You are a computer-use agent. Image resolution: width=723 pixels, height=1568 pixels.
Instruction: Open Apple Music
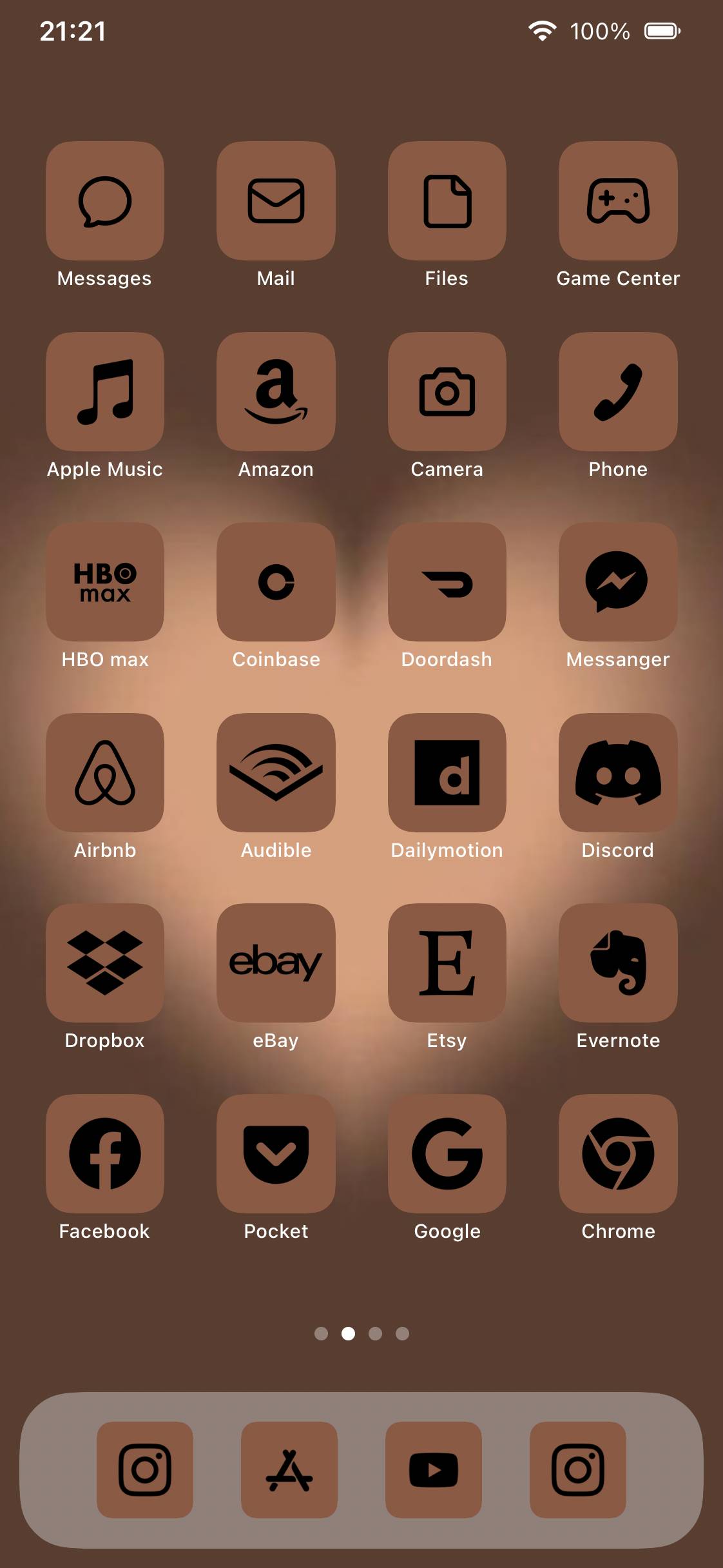pyautogui.click(x=105, y=392)
